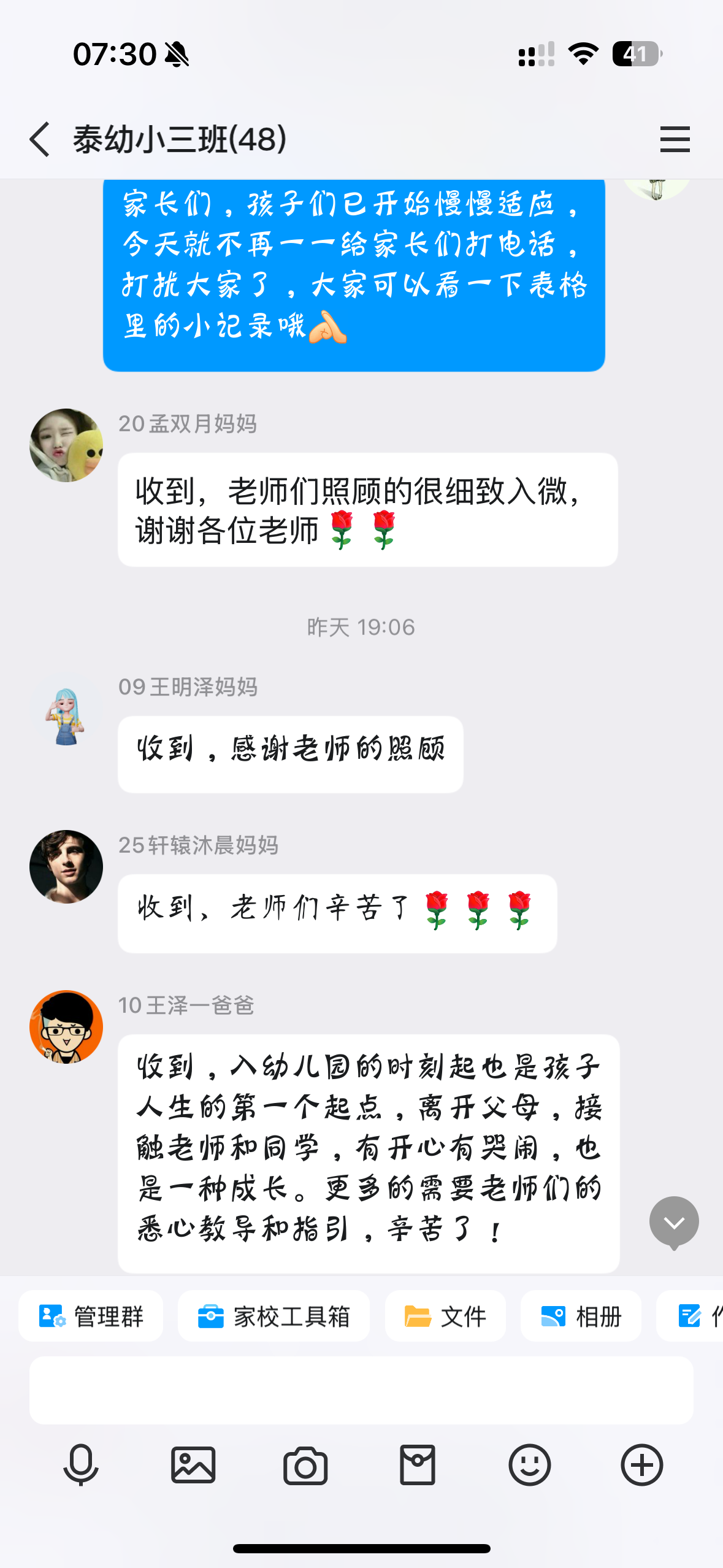This screenshot has height=1568, width=723.
Task: Show more options plus icon
Action: 642,1465
